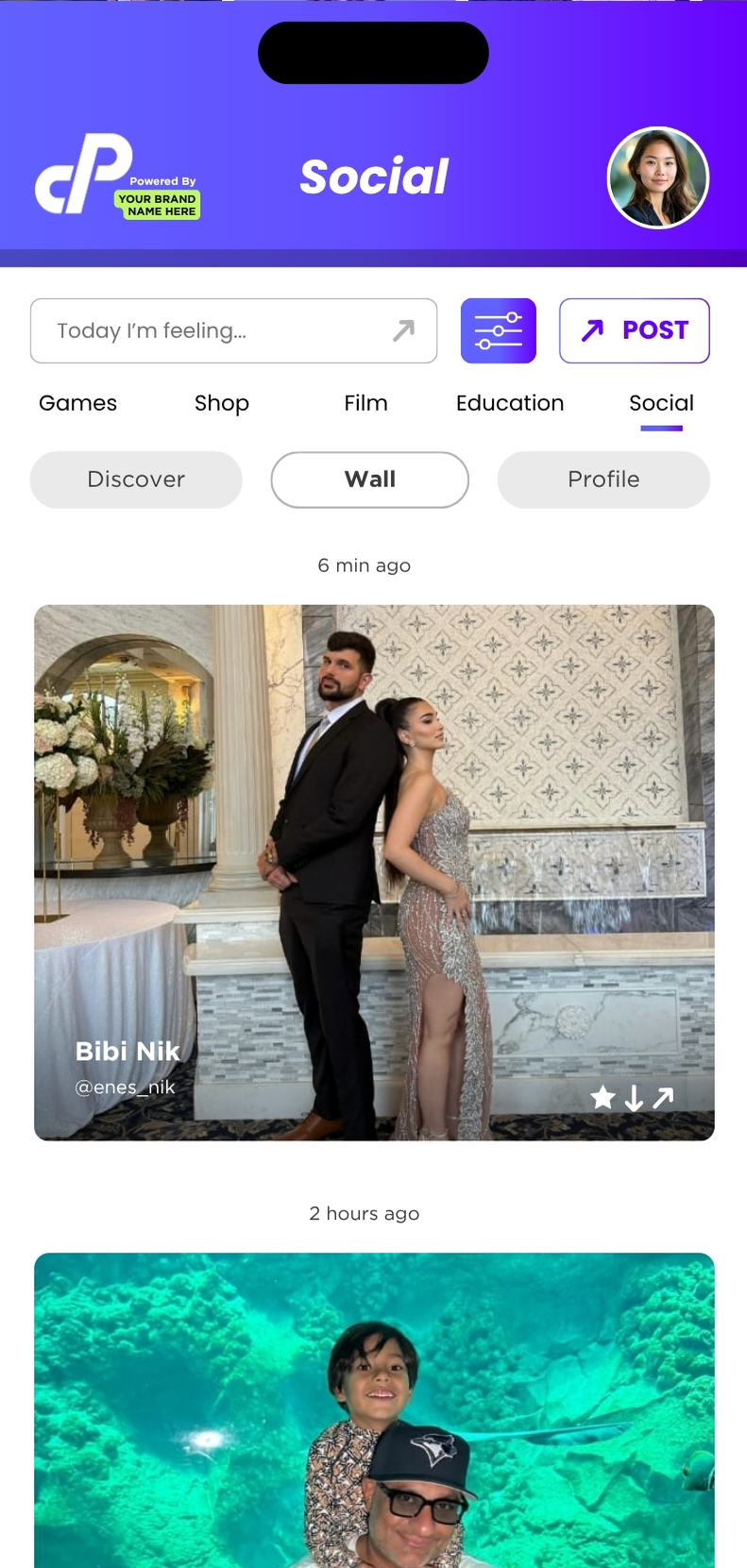Image resolution: width=747 pixels, height=1568 pixels.
Task: Open the profile avatar in the header
Action: pyautogui.click(x=657, y=178)
